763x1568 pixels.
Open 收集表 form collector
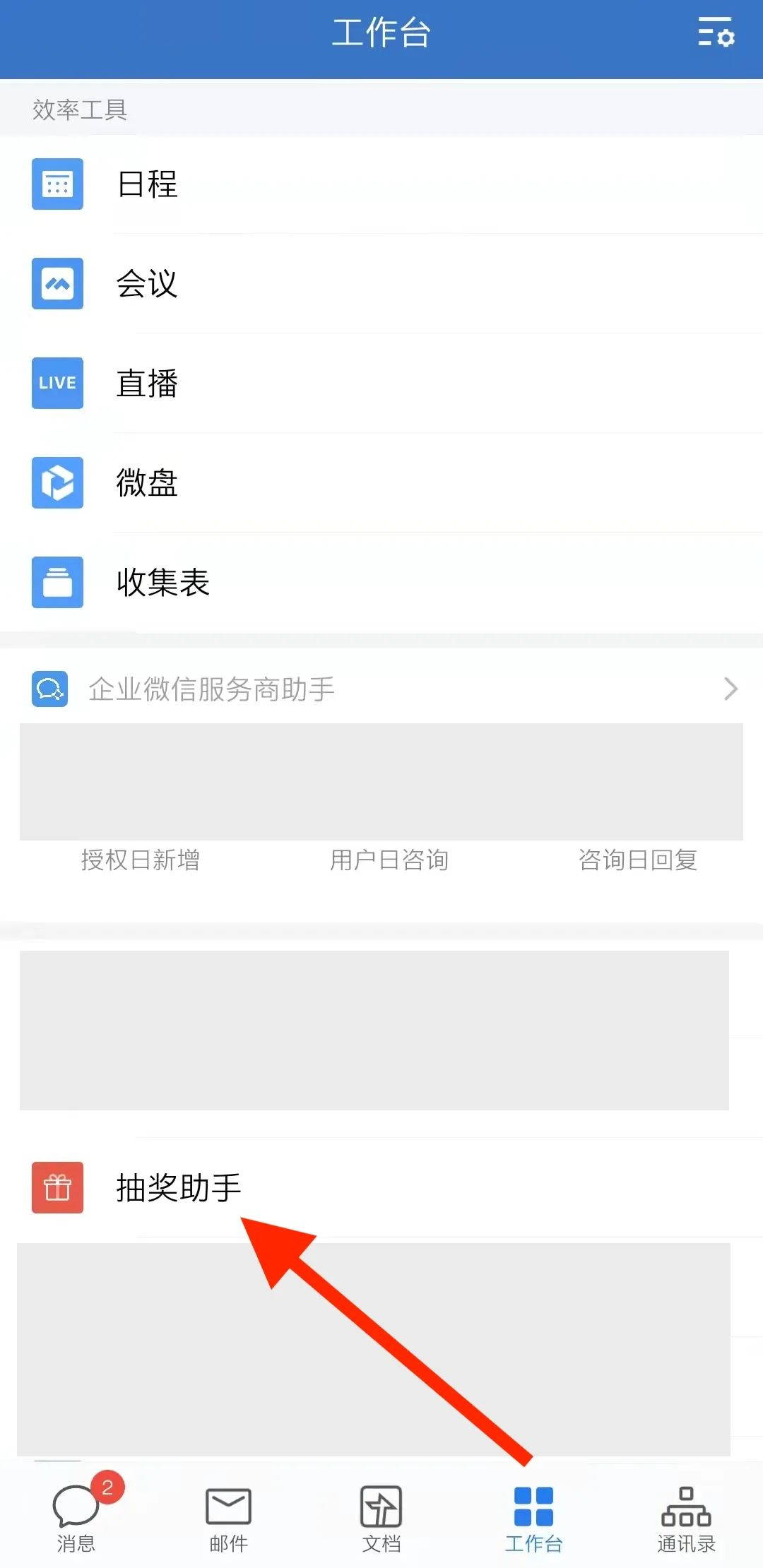(162, 583)
